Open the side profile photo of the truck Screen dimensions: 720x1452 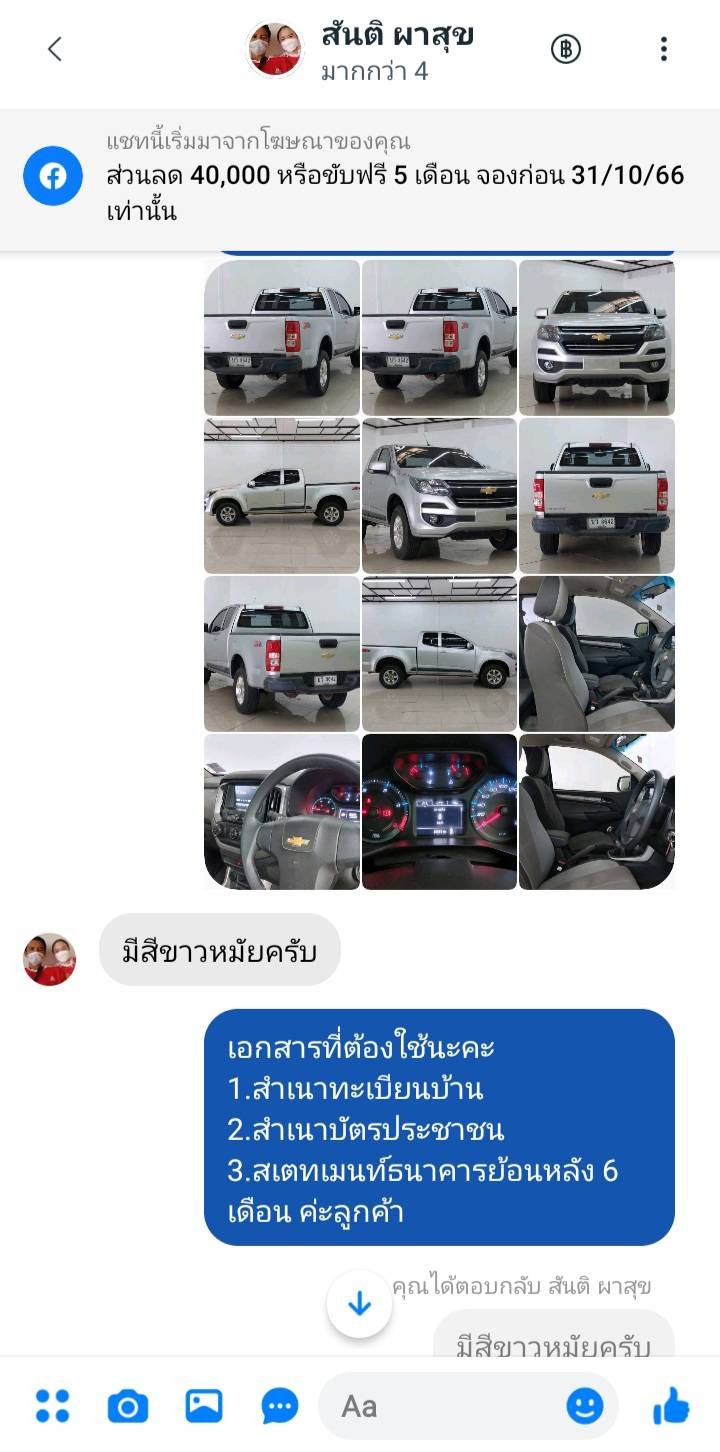pos(282,496)
